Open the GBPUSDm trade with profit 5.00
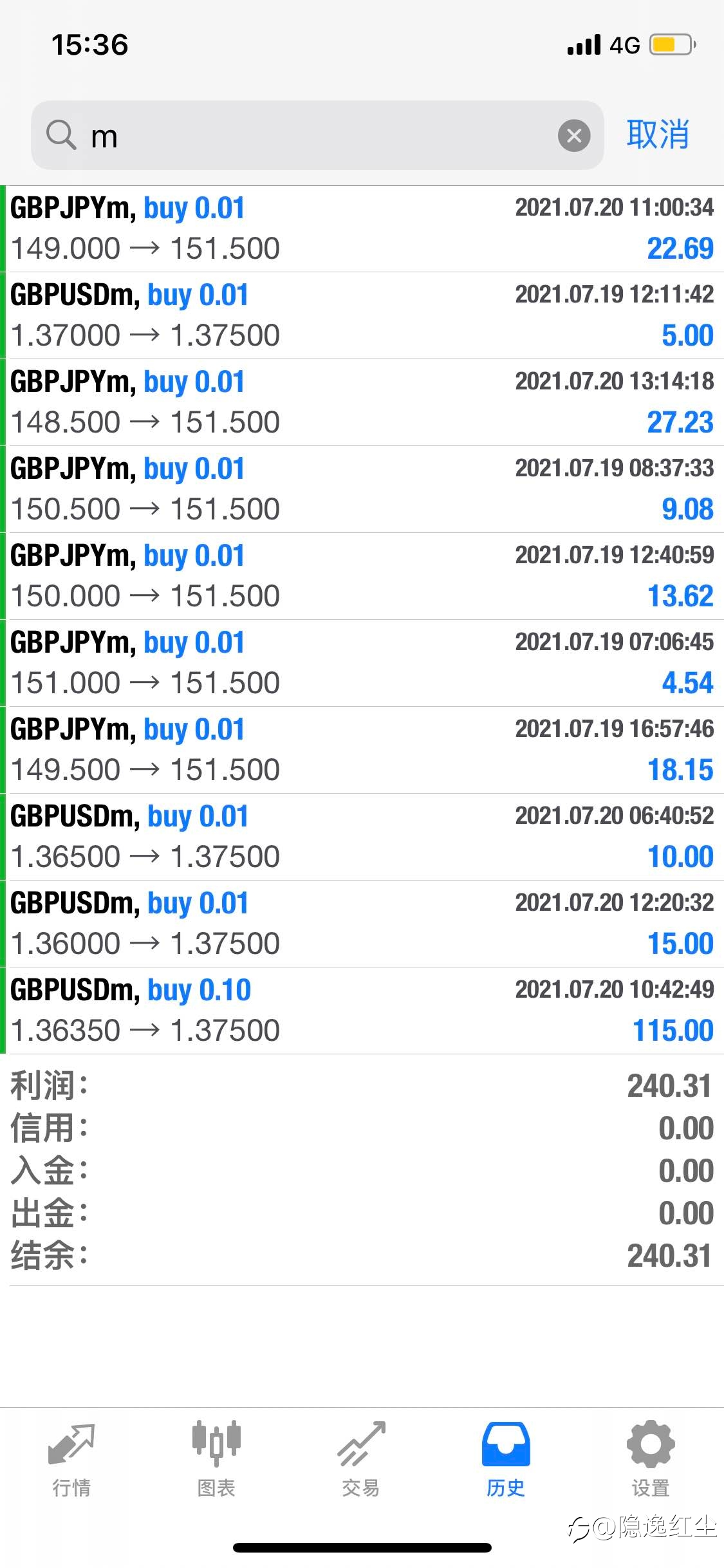 [x=362, y=316]
